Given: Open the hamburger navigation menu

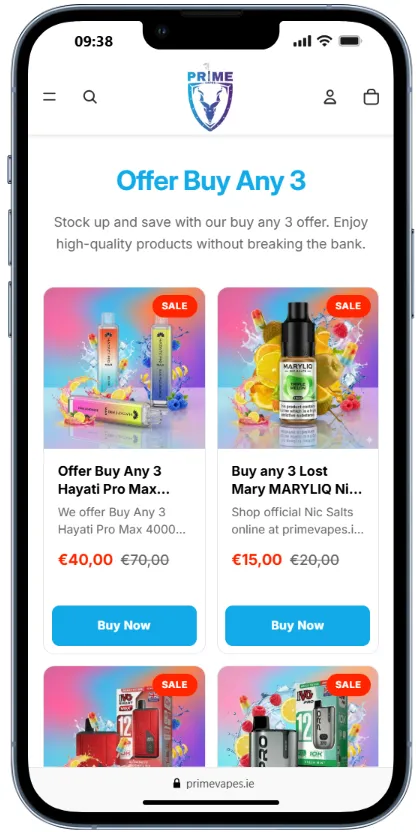Looking at the screenshot, I should (49, 97).
